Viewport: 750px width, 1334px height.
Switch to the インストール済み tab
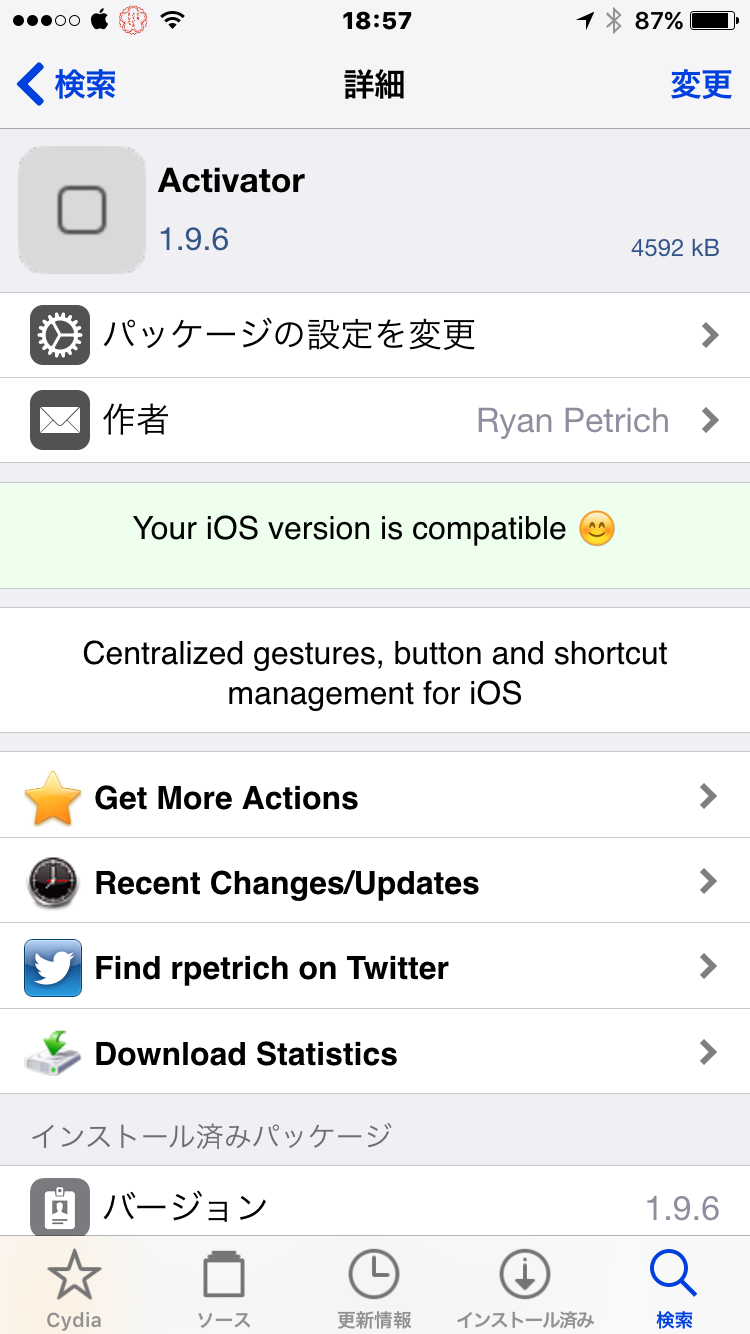[525, 1288]
